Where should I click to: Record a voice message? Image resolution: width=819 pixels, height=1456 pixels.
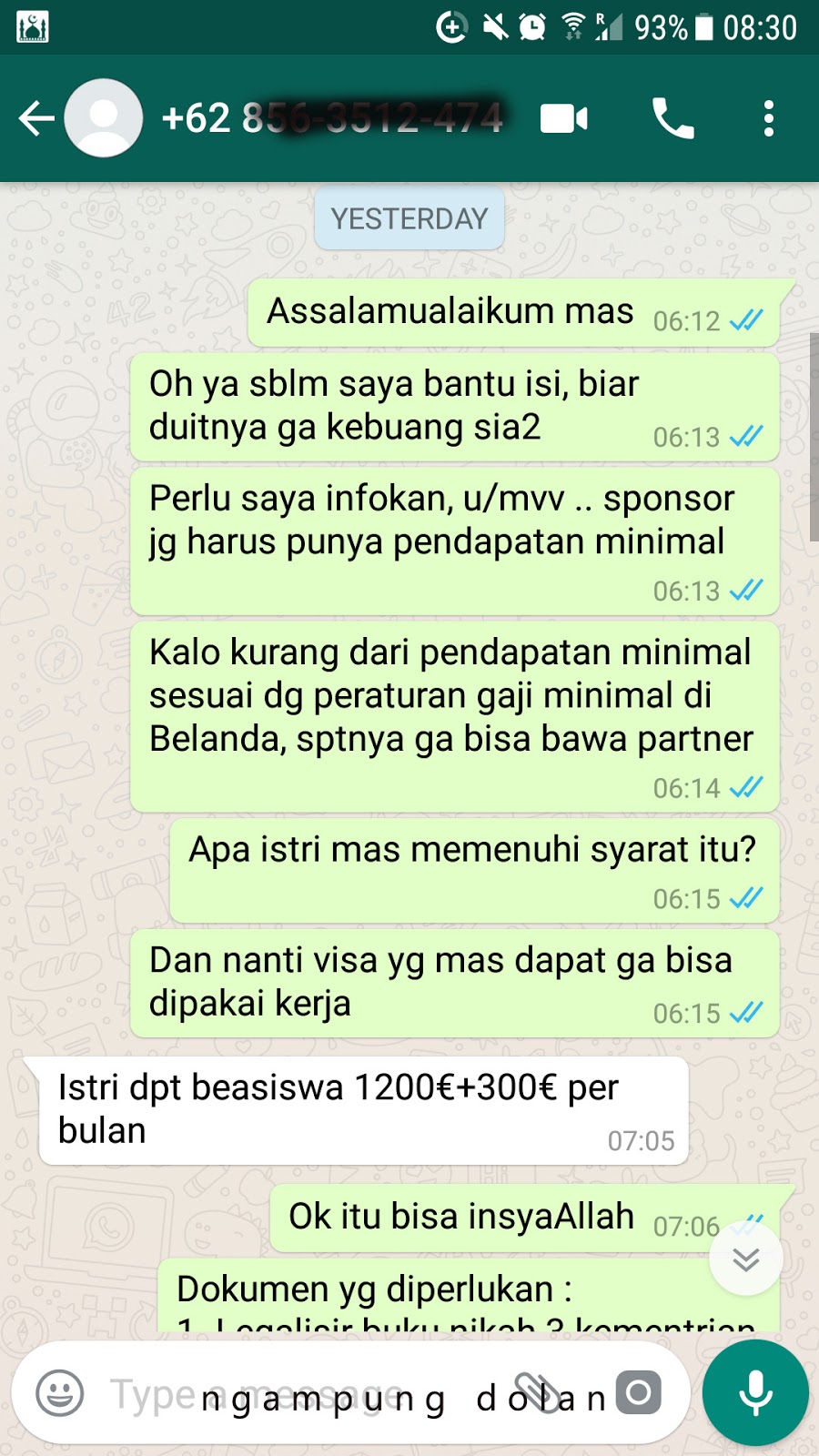(755, 1393)
